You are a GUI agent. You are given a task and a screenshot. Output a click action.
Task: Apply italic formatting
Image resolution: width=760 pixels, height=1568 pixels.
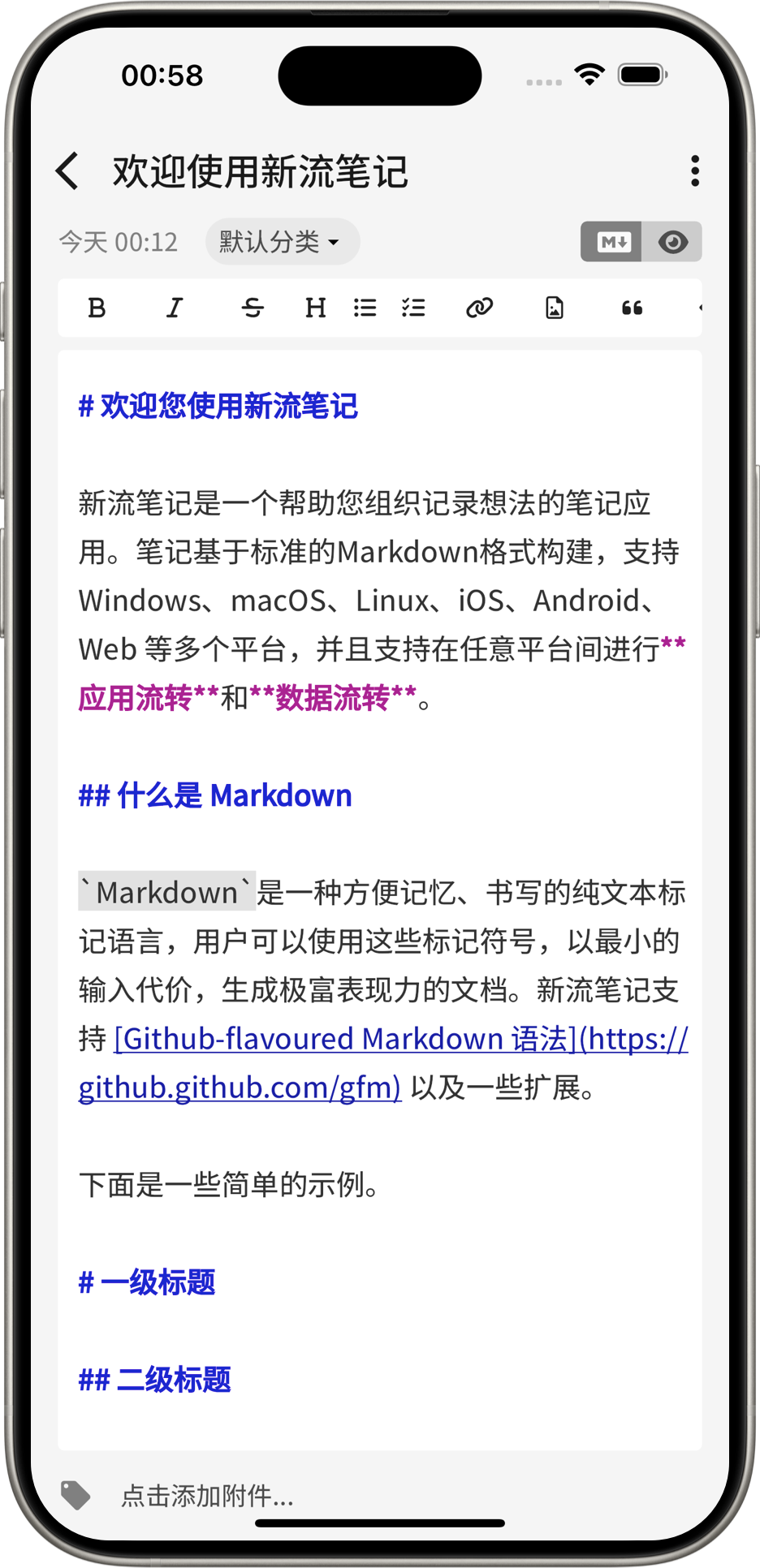click(x=175, y=308)
